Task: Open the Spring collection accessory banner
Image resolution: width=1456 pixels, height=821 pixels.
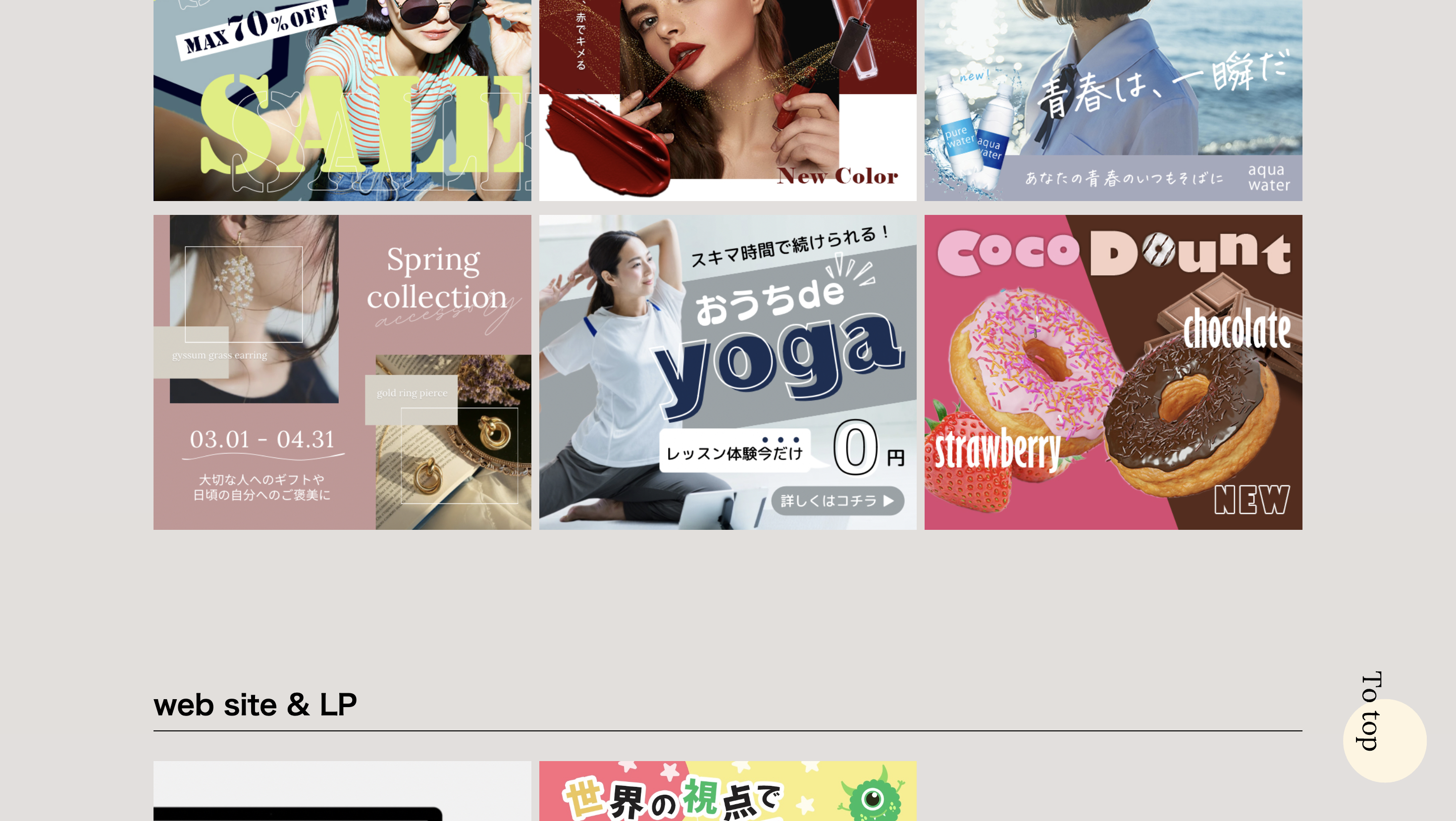Action: tap(342, 372)
